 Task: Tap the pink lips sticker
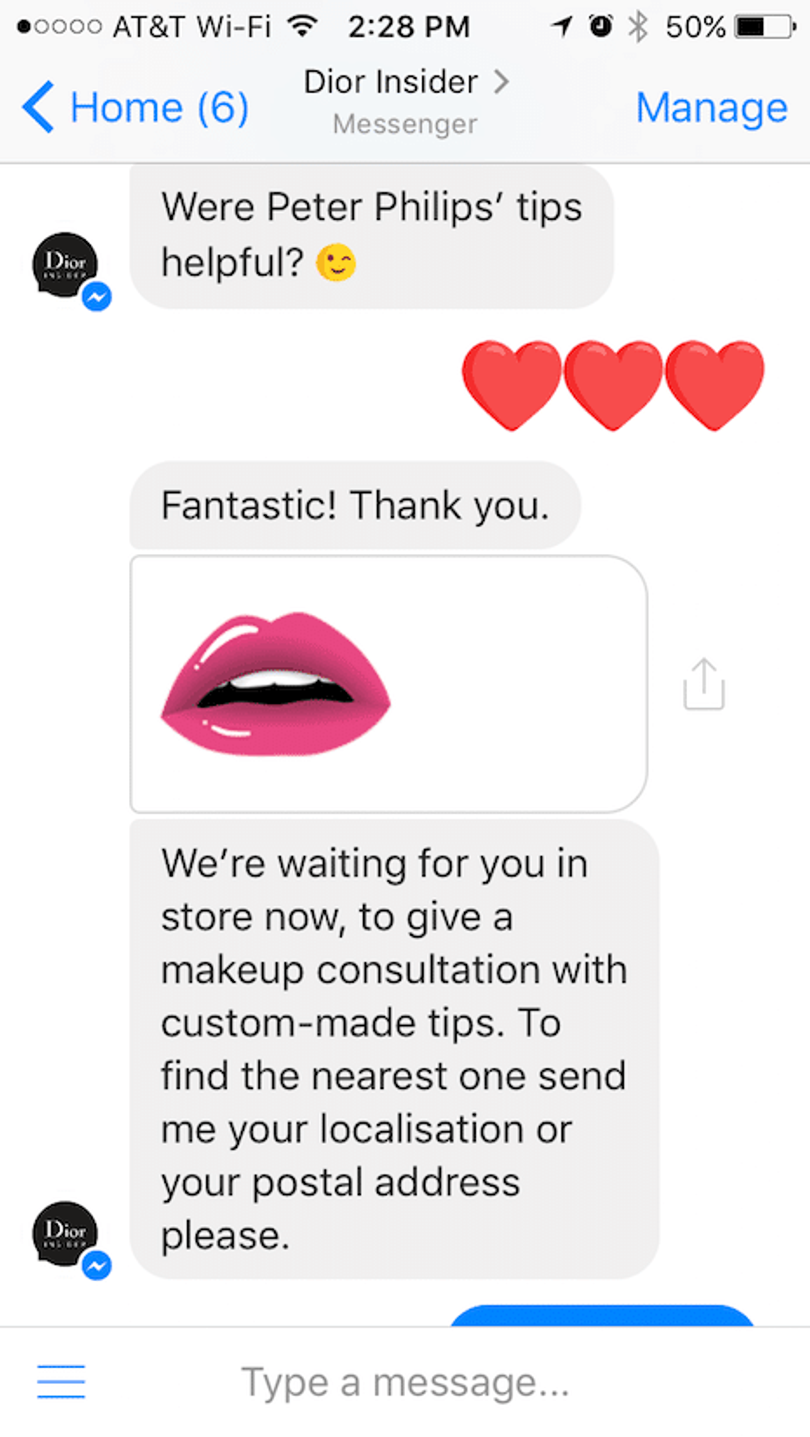click(x=275, y=681)
